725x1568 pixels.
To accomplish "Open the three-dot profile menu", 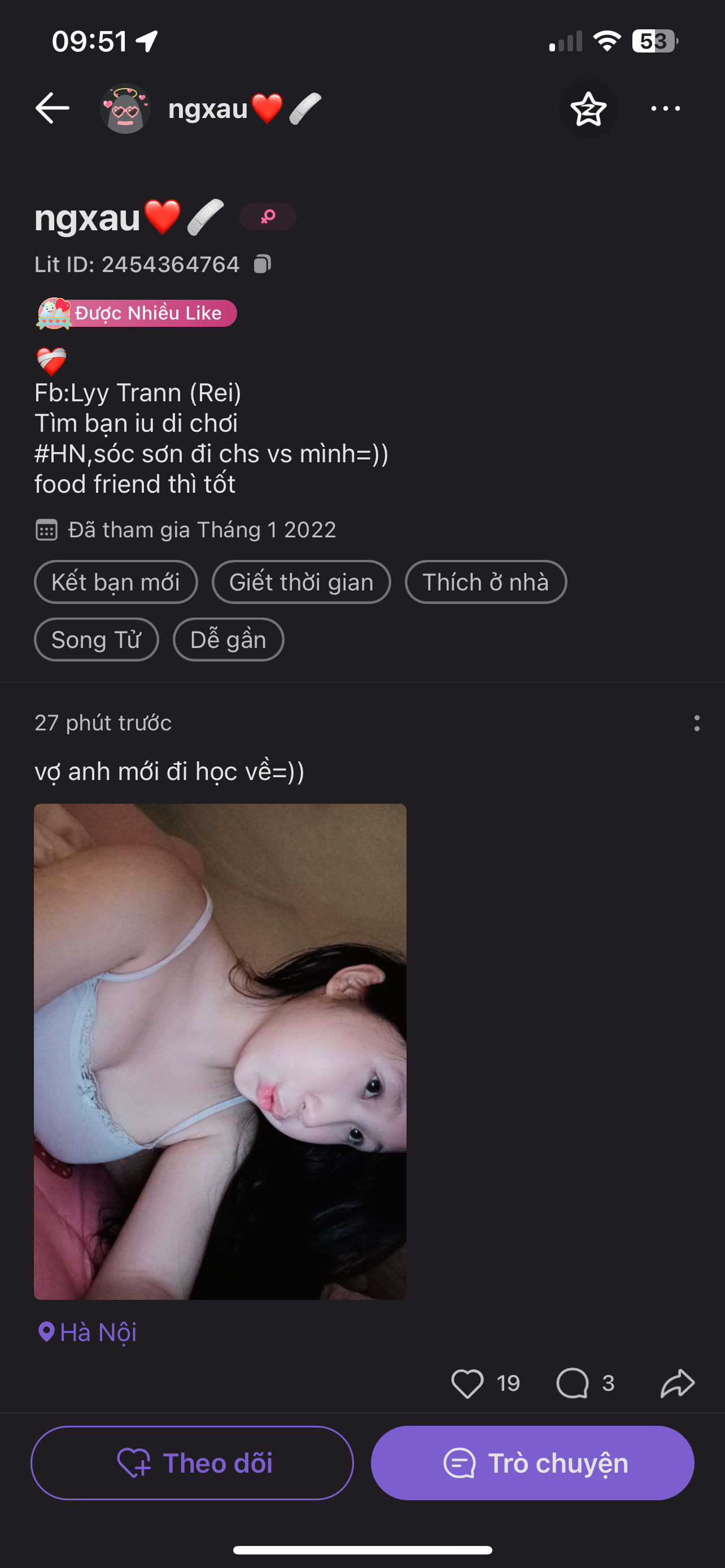I will click(665, 108).
